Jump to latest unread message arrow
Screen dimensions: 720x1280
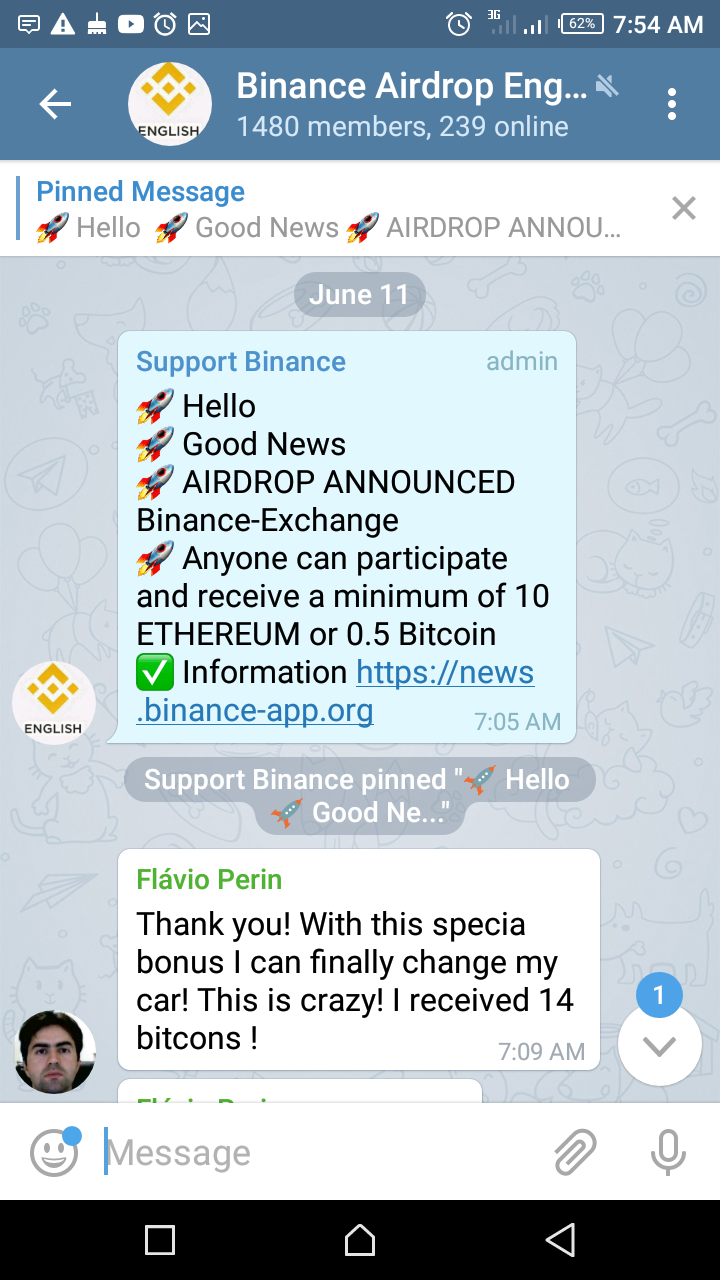[x=659, y=1046]
